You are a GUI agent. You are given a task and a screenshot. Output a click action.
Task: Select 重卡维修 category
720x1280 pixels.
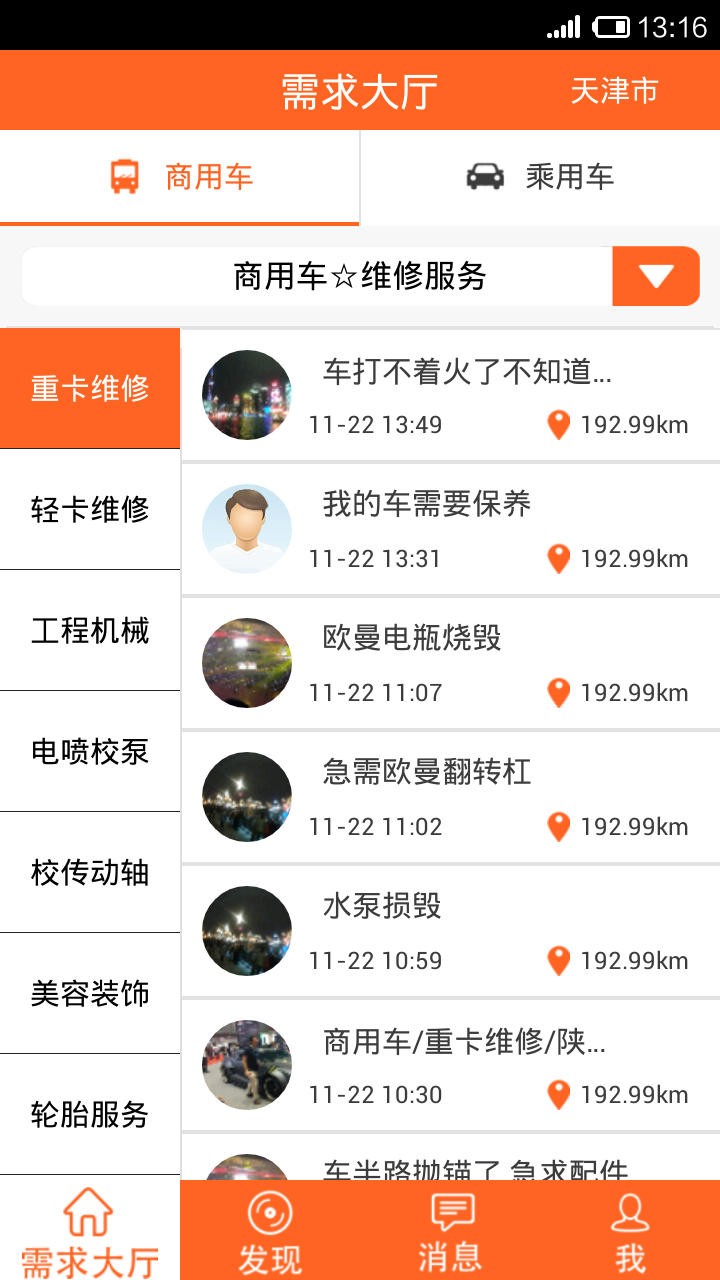(90, 388)
